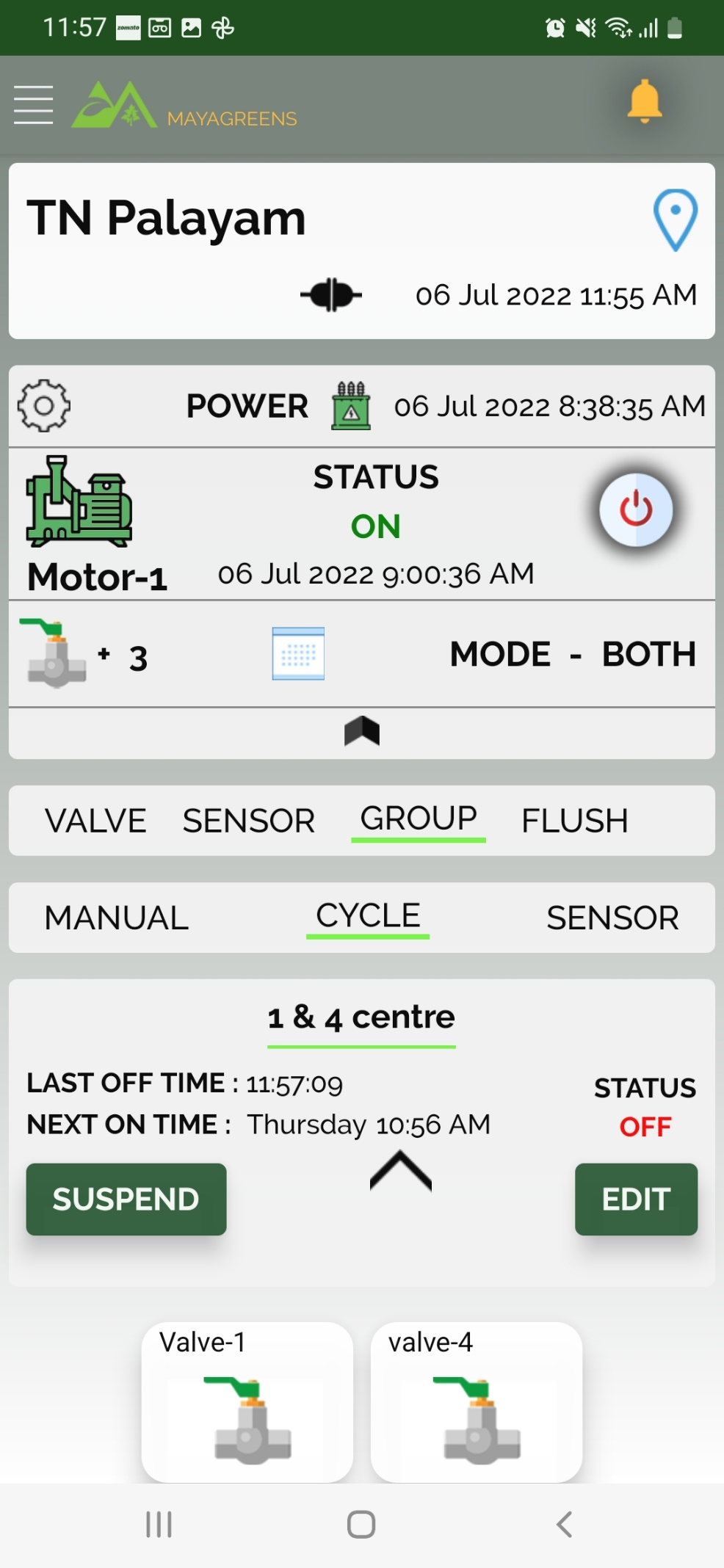Edit the 1 & 4 centre group
The image size is (724, 1568).
[x=636, y=1199]
